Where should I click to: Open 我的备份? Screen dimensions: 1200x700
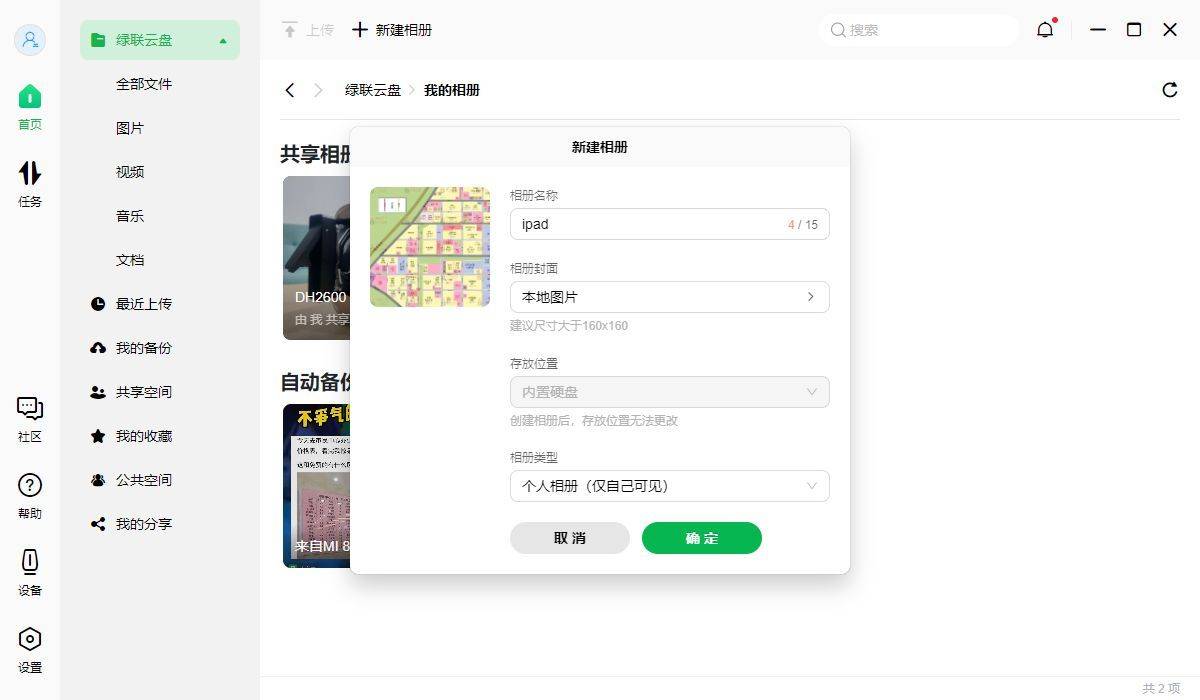point(144,348)
